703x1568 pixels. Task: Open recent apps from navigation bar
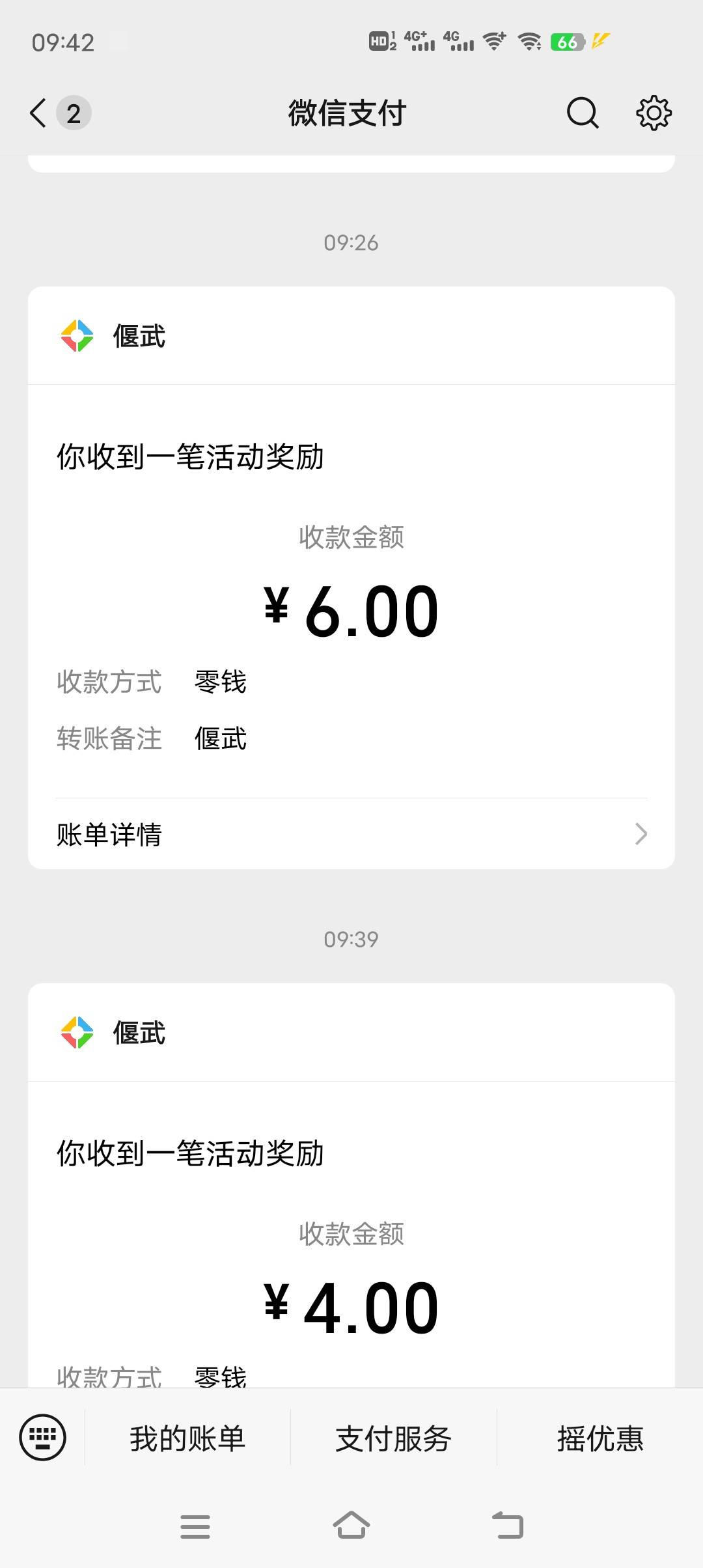click(x=195, y=1526)
